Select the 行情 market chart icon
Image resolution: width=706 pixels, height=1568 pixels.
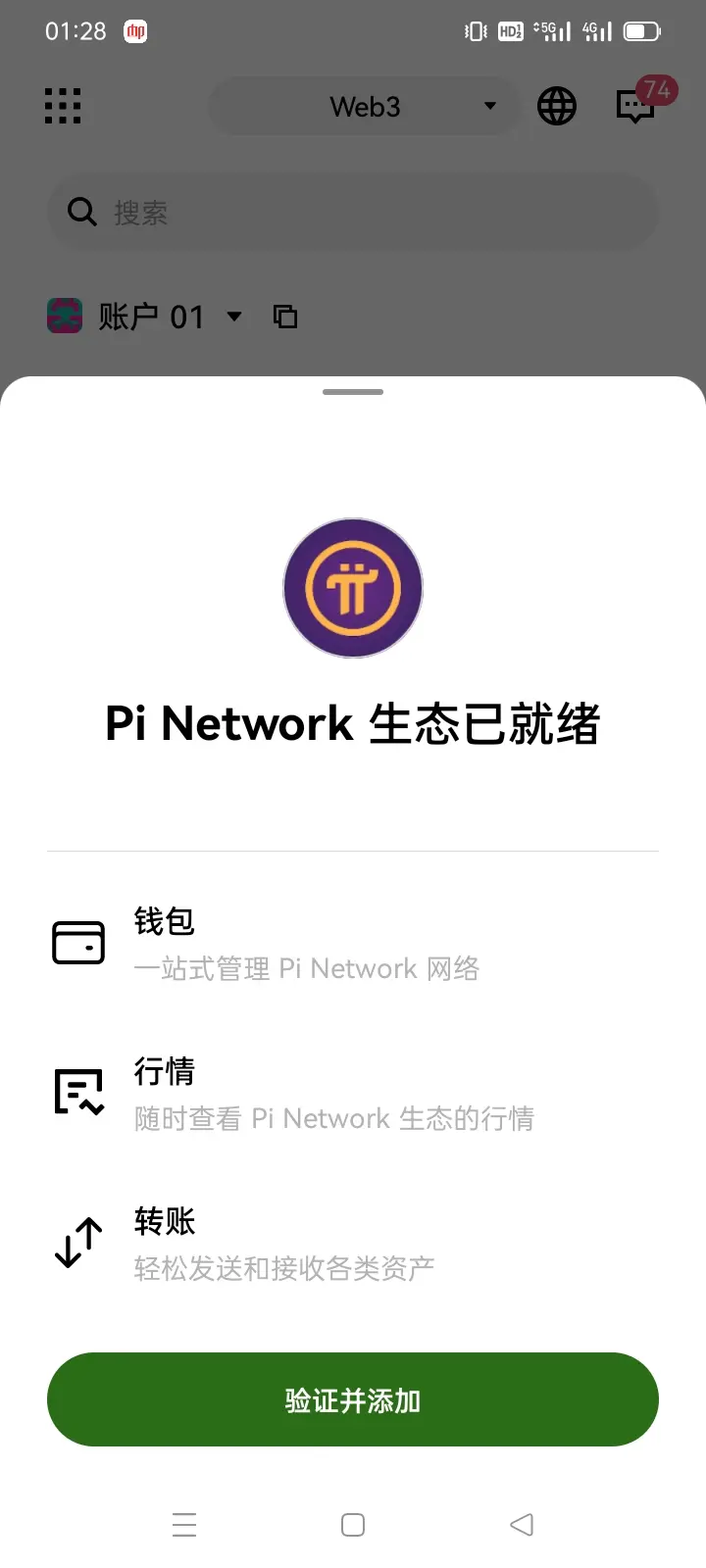77,1091
